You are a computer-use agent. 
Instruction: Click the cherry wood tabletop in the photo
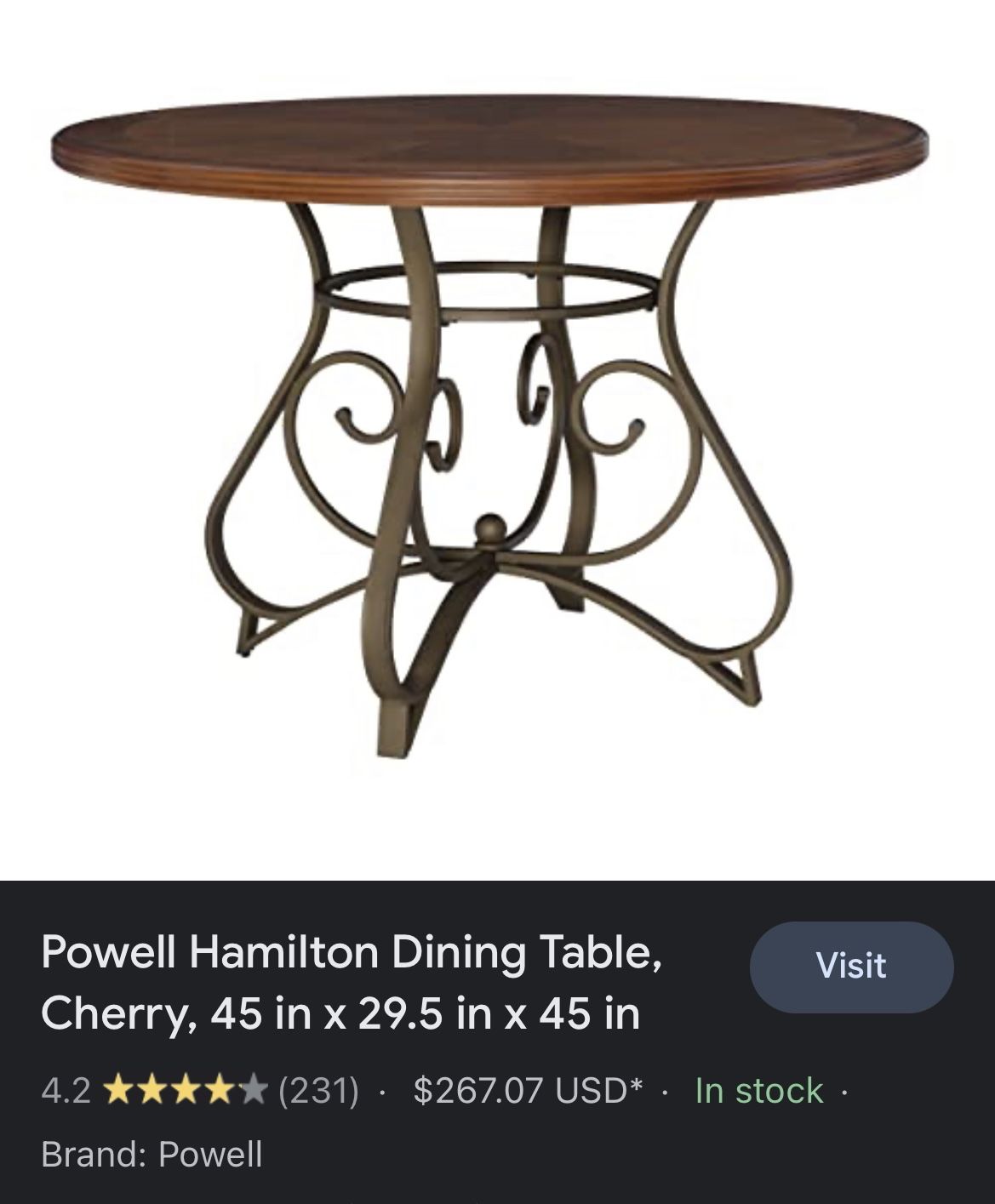pyautogui.click(x=498, y=145)
